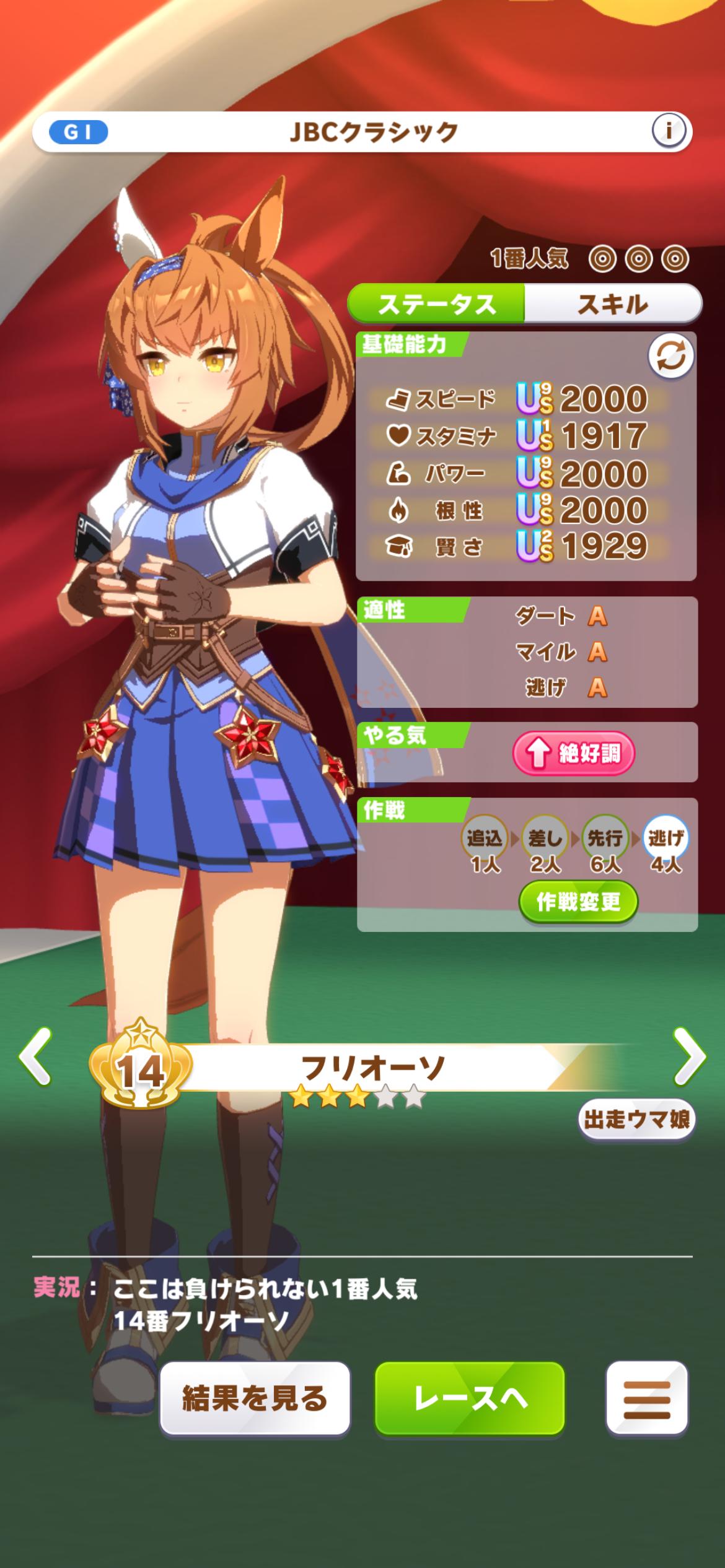The height and width of the screenshot is (1568, 725).
Task: Show the next runner with right arrow
Action: pos(688,1056)
